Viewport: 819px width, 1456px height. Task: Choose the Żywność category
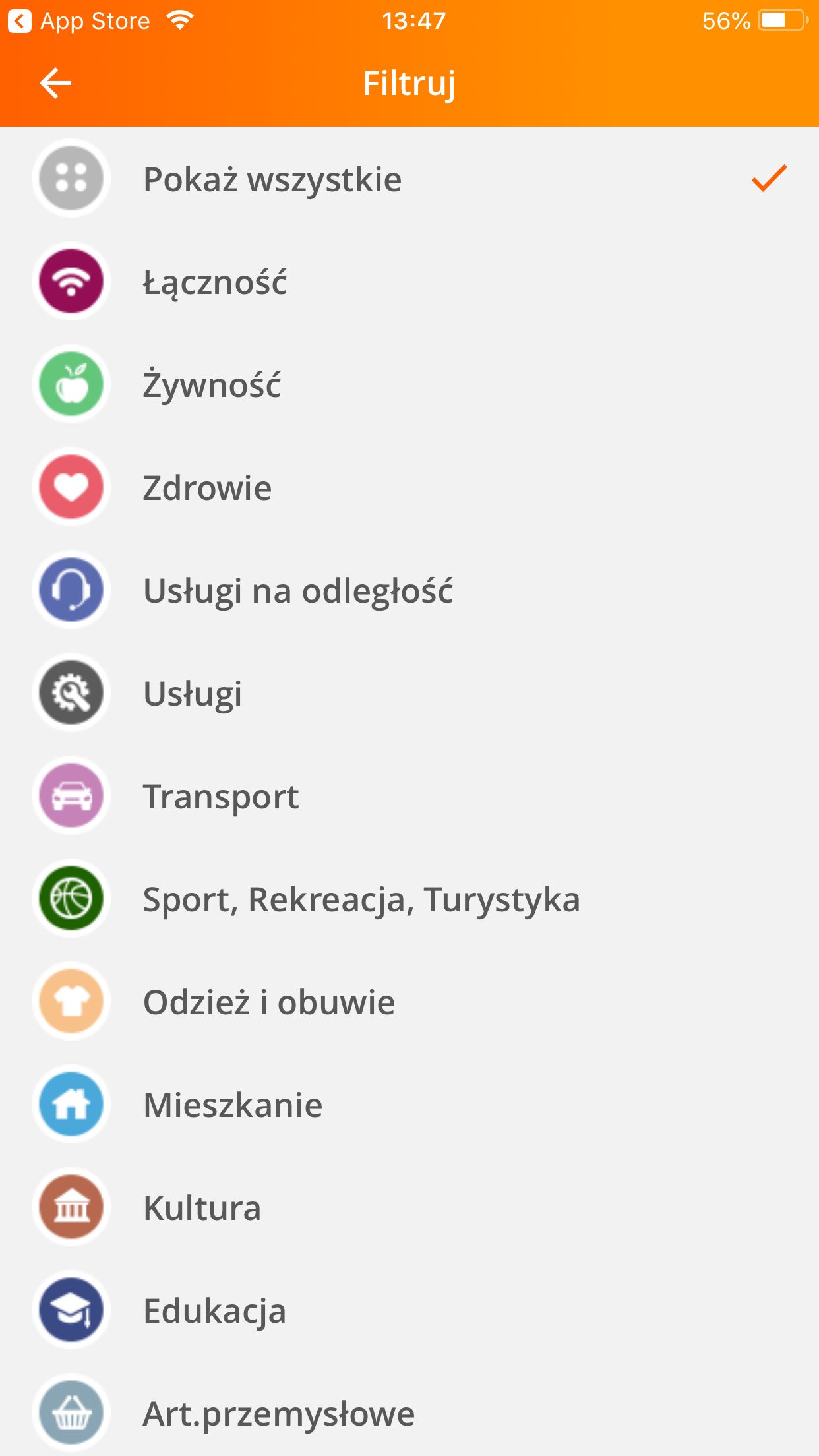[409, 384]
